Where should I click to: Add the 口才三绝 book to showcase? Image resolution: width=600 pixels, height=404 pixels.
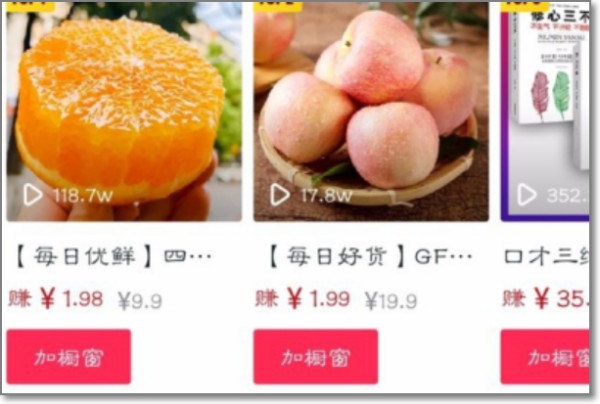coord(548,357)
